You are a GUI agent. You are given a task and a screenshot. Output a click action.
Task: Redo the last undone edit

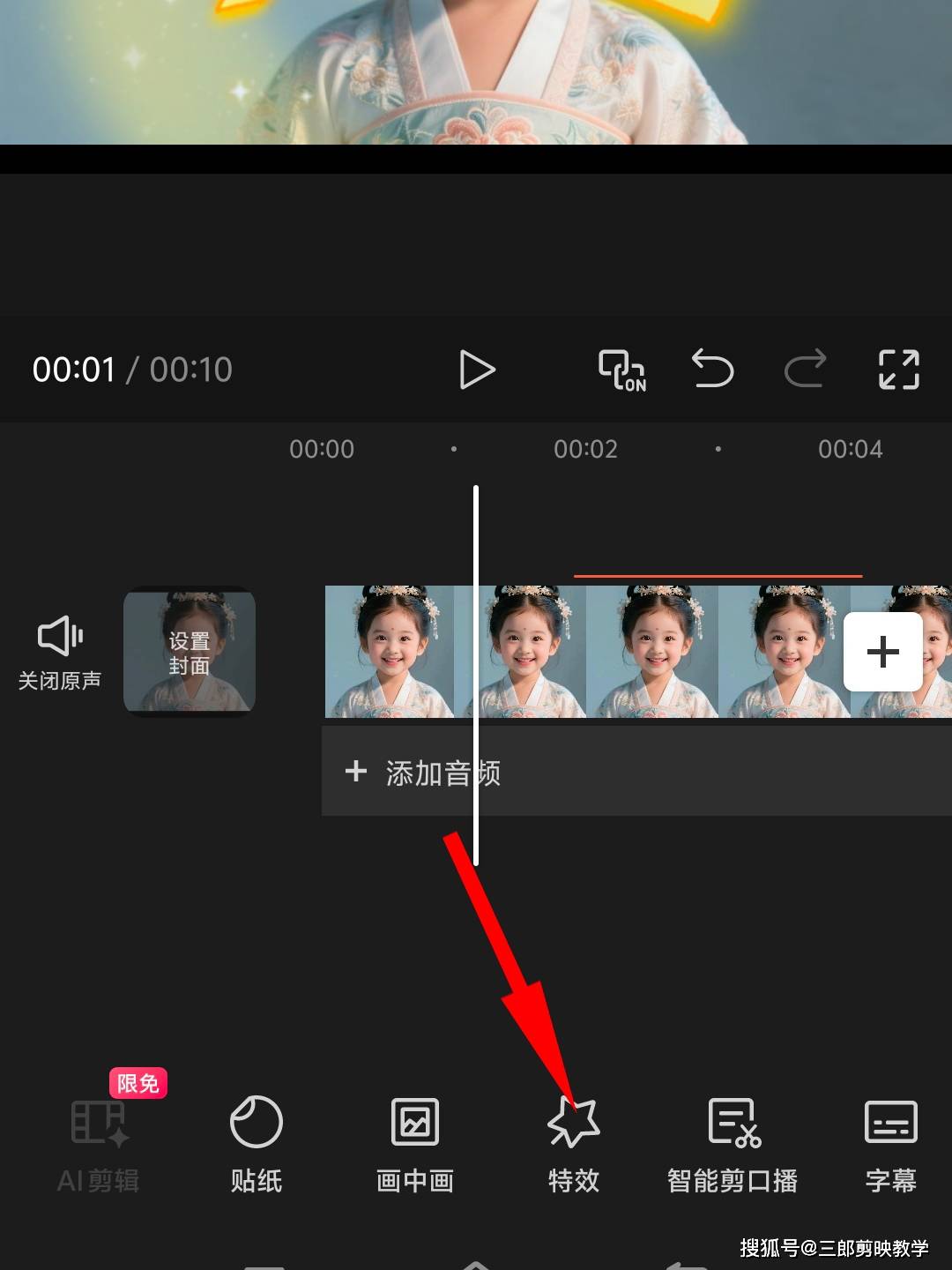805,369
